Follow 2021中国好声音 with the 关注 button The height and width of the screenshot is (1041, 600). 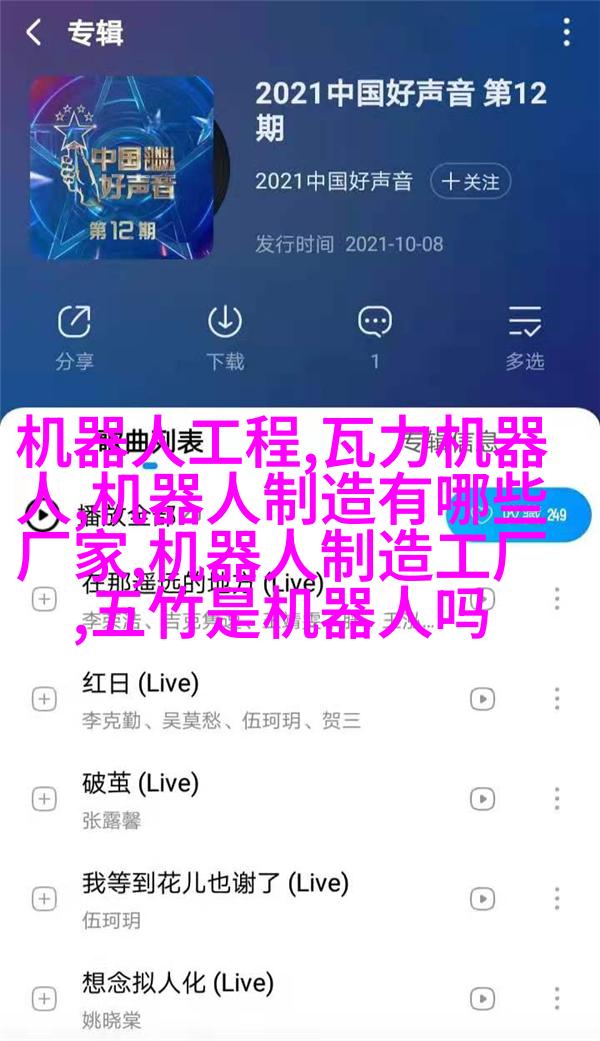[470, 182]
